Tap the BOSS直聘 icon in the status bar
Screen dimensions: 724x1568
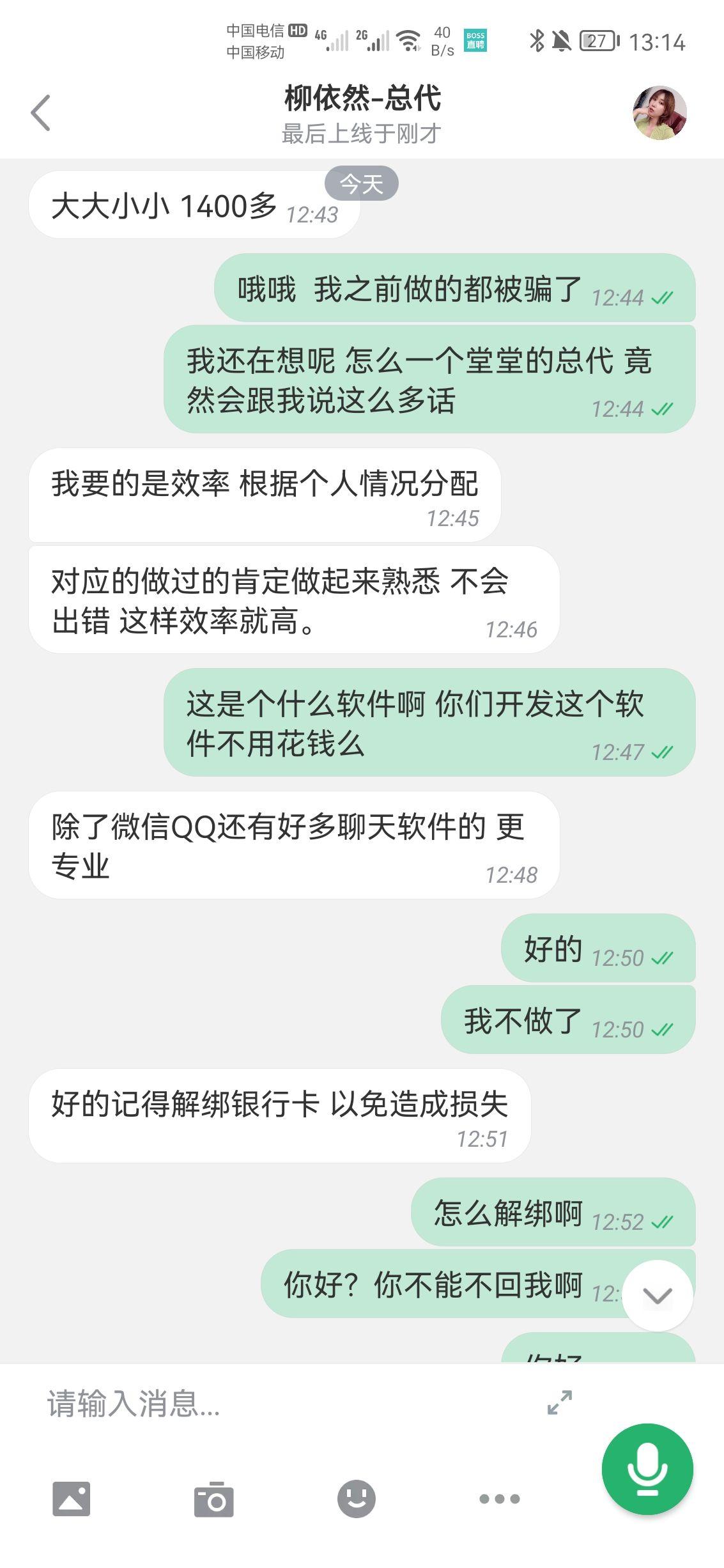click(475, 40)
